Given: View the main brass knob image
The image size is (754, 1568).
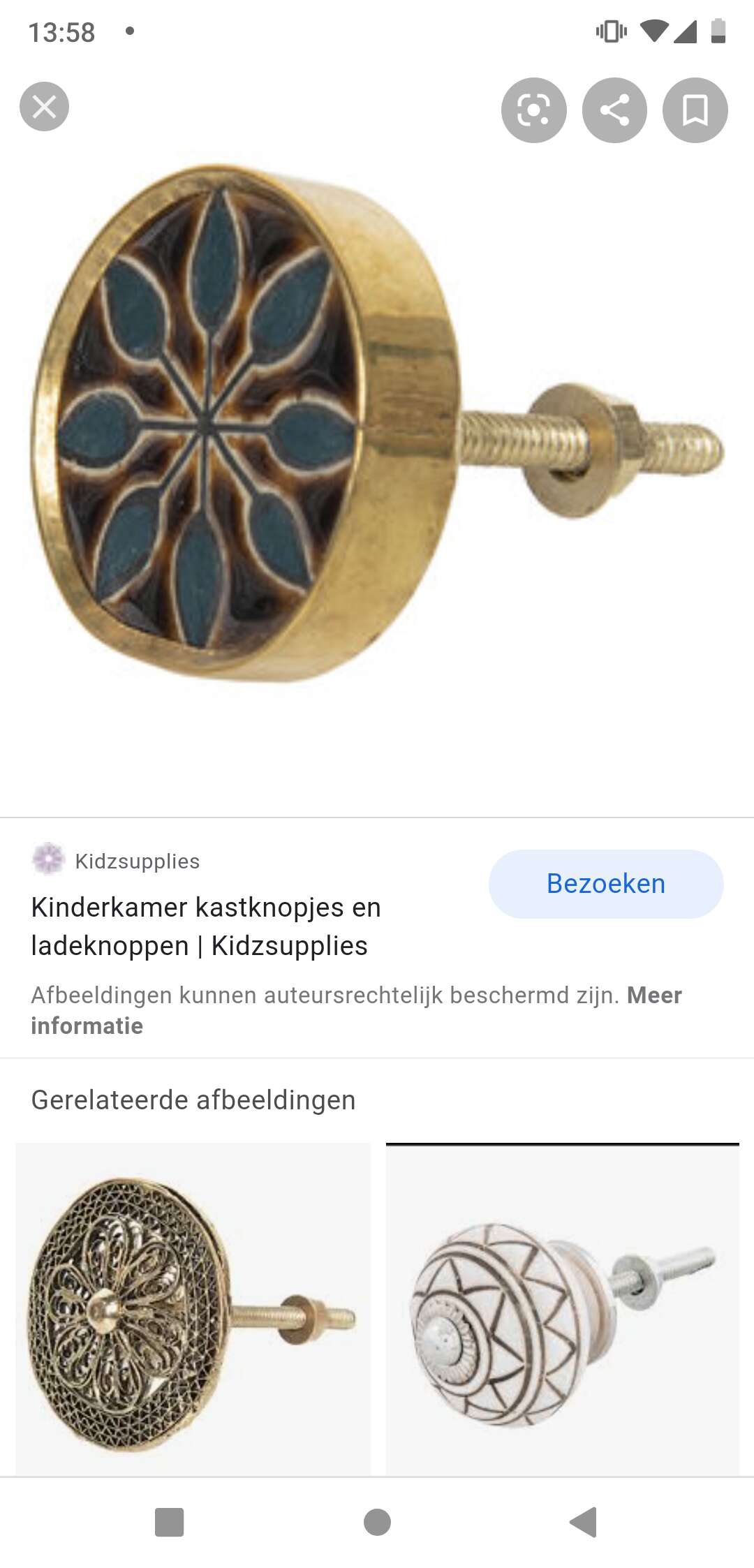Looking at the screenshot, I should tap(377, 424).
